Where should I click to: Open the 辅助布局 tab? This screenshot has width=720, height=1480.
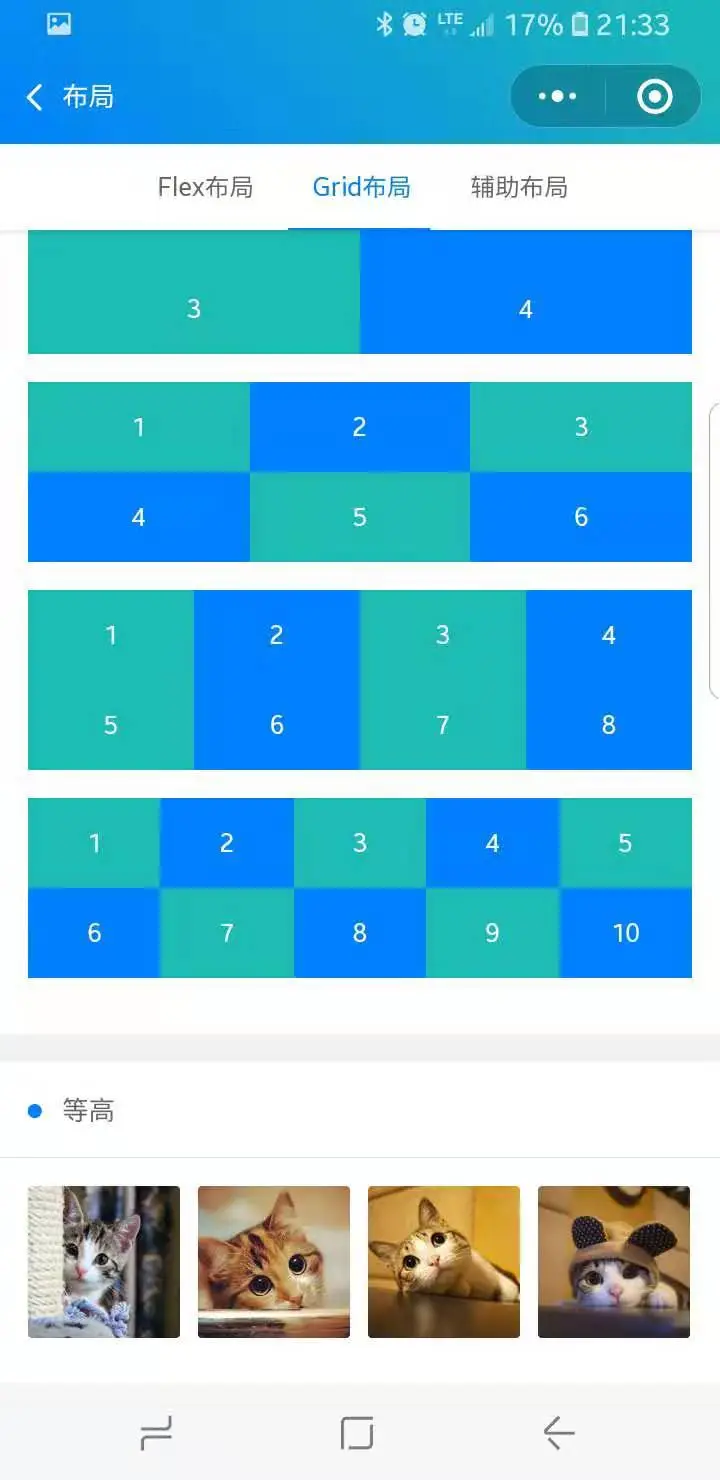(519, 187)
